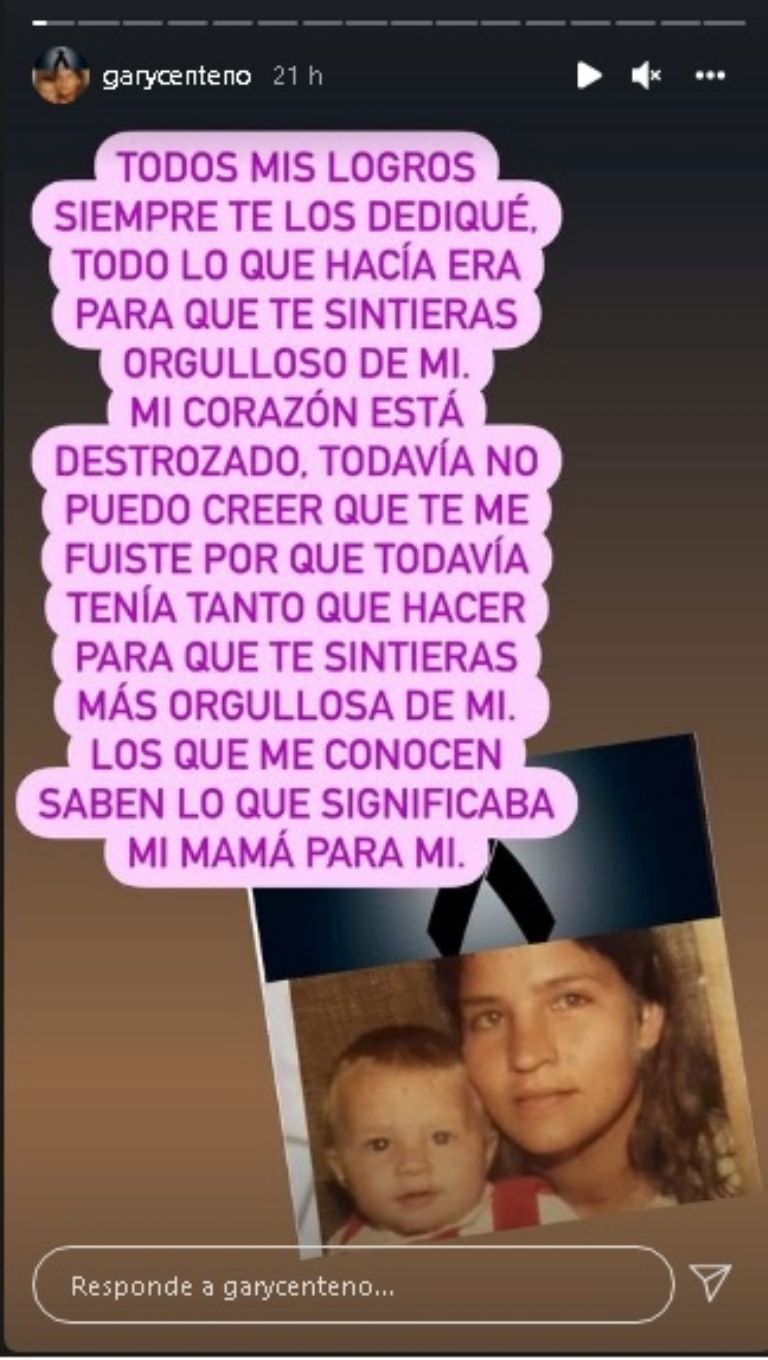Tap the garycenteno username
Screen dimensions: 768x1360
coord(176,76)
